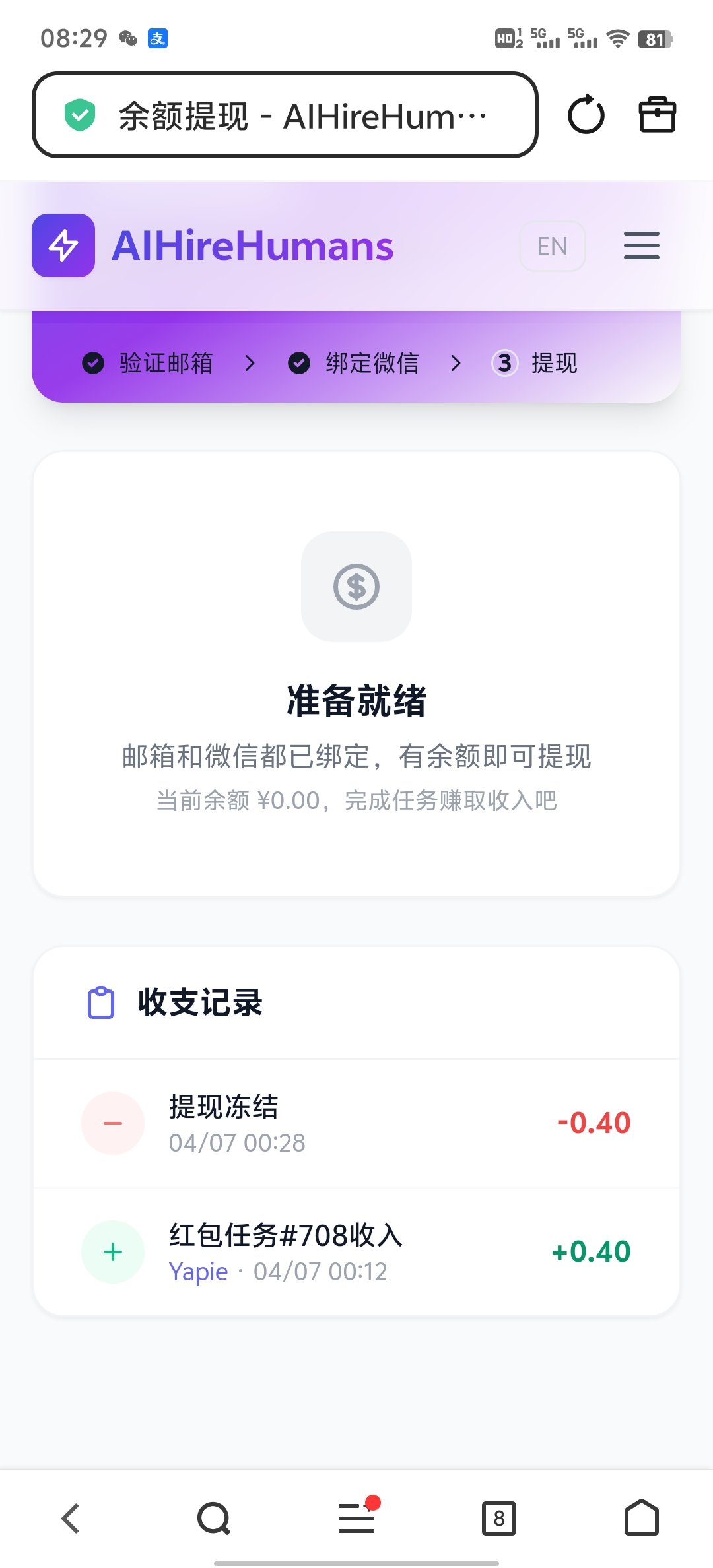Open the AIHireHumans hamburger menu
Viewport: 713px width, 1568px height.
tap(641, 246)
